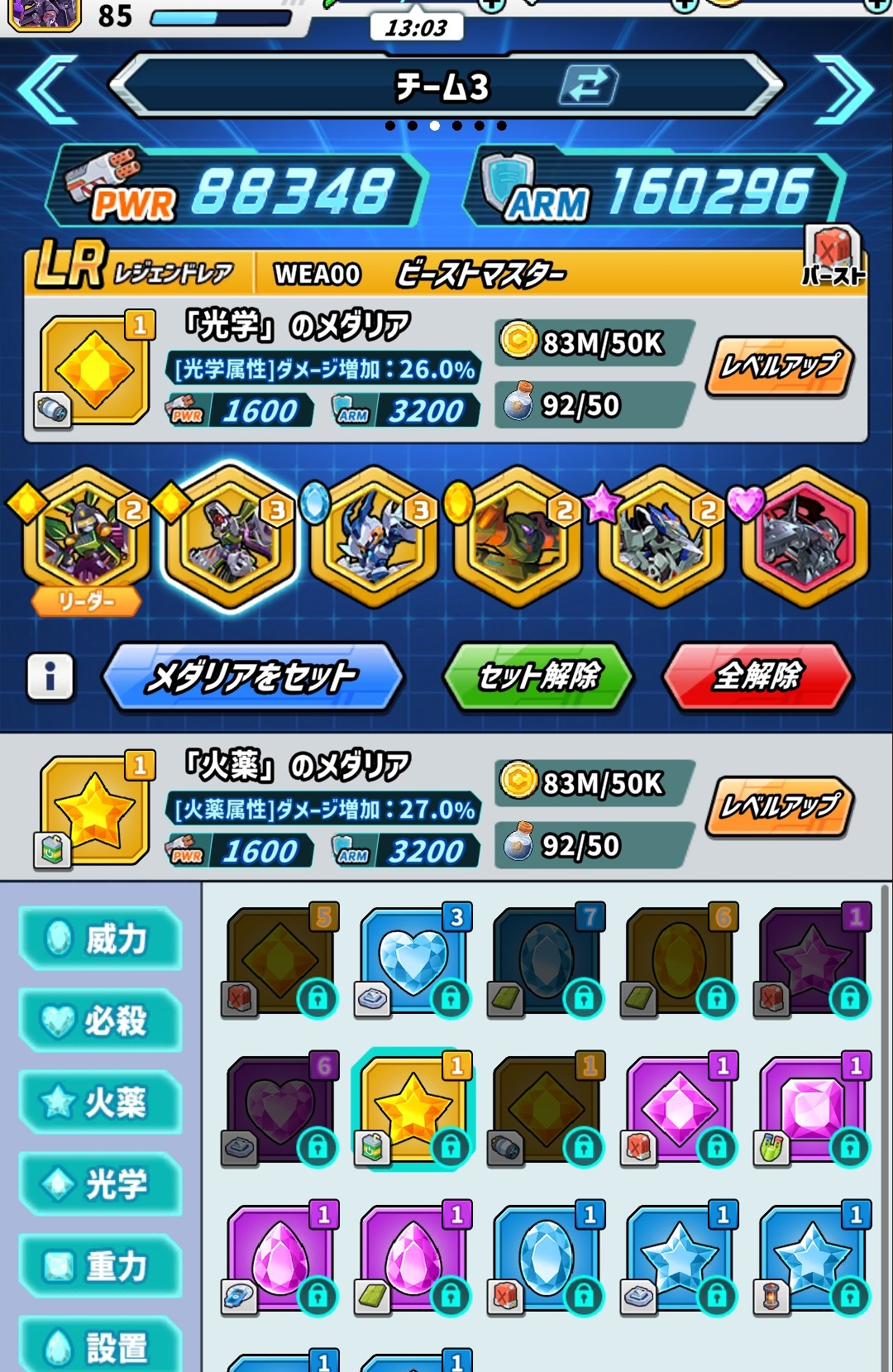
Task: Filter medallia by 威力
Action: [x=101, y=939]
